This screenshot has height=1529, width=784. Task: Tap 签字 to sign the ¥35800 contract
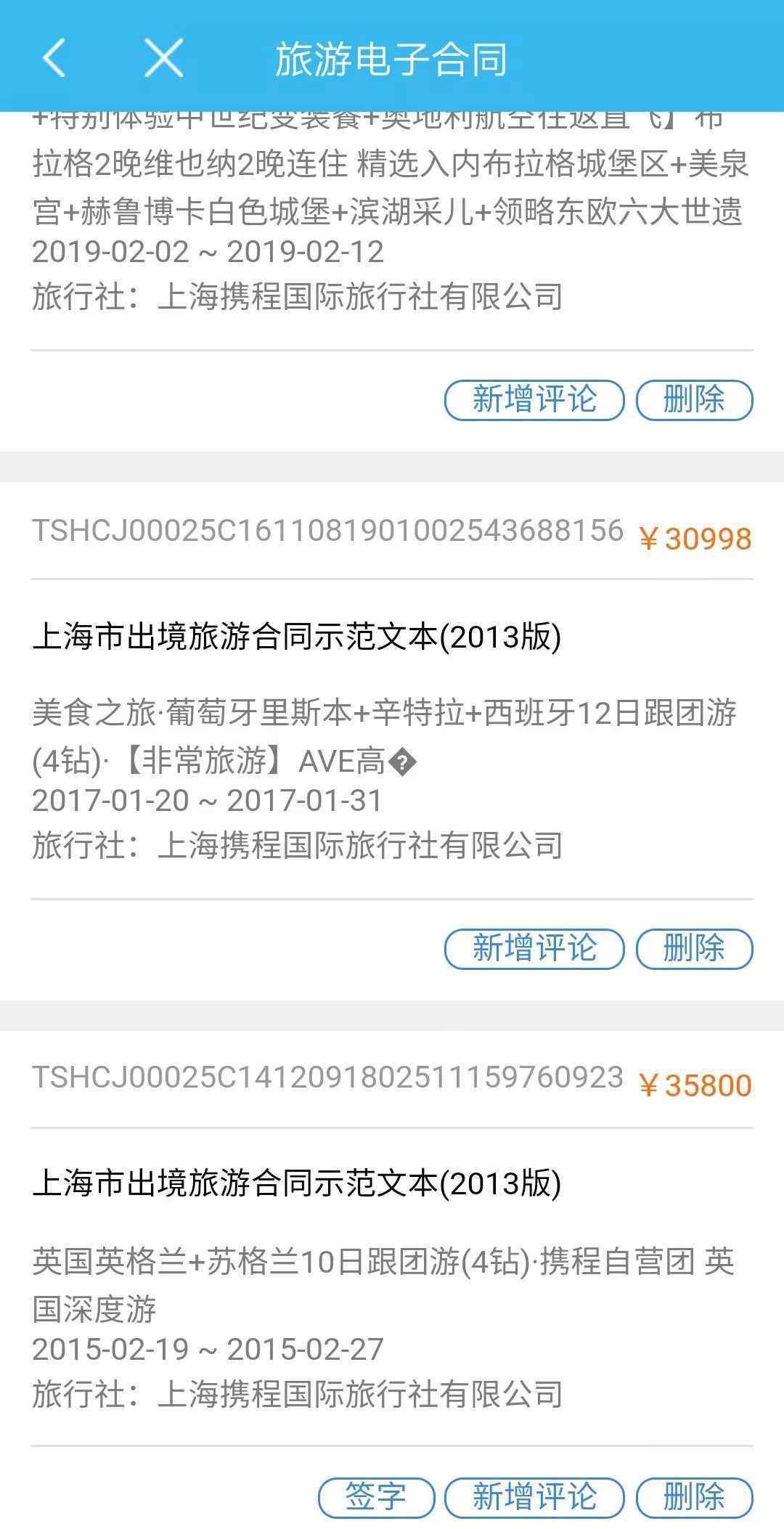coord(376,1498)
